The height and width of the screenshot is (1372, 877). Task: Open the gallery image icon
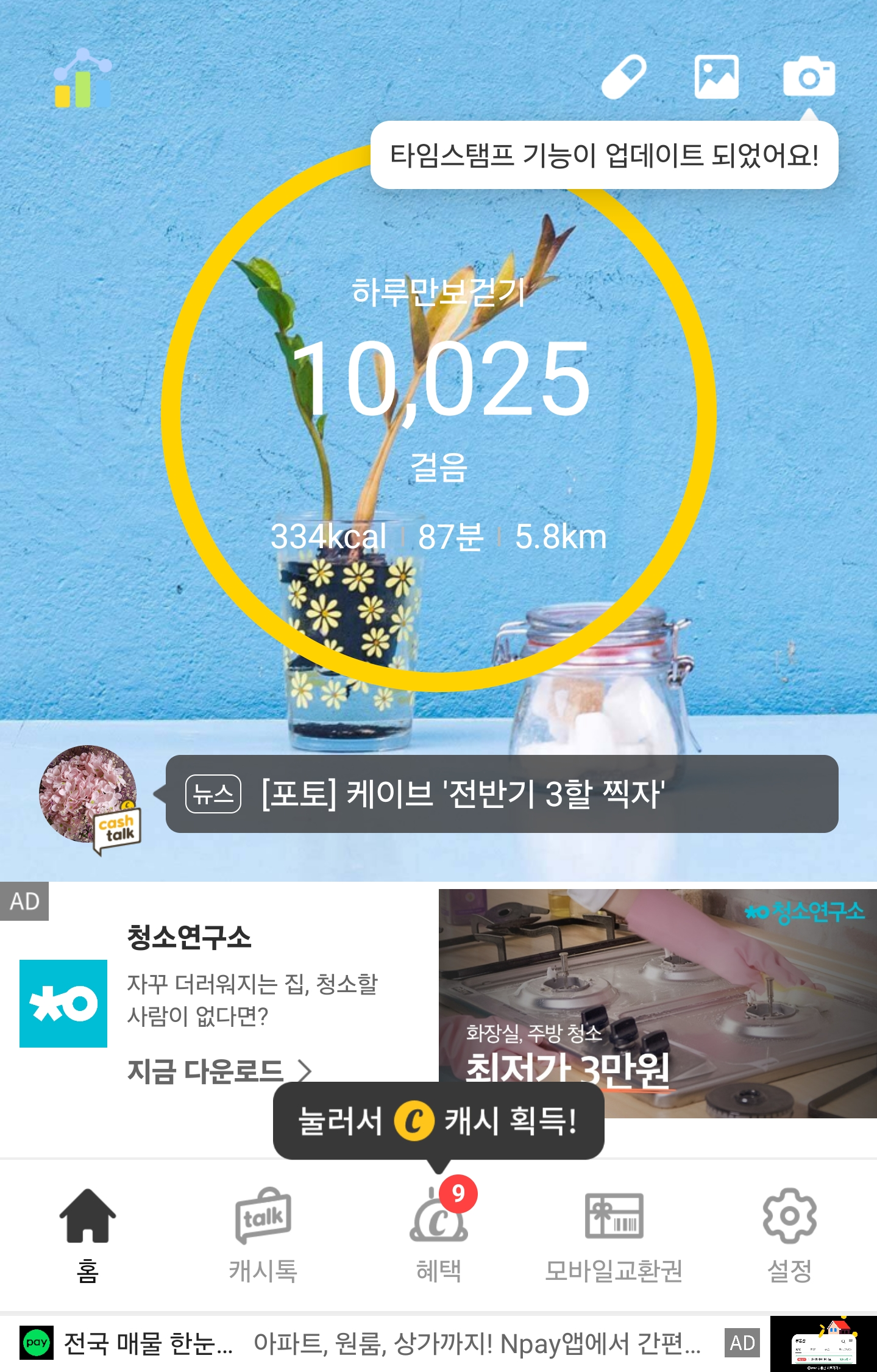716,77
